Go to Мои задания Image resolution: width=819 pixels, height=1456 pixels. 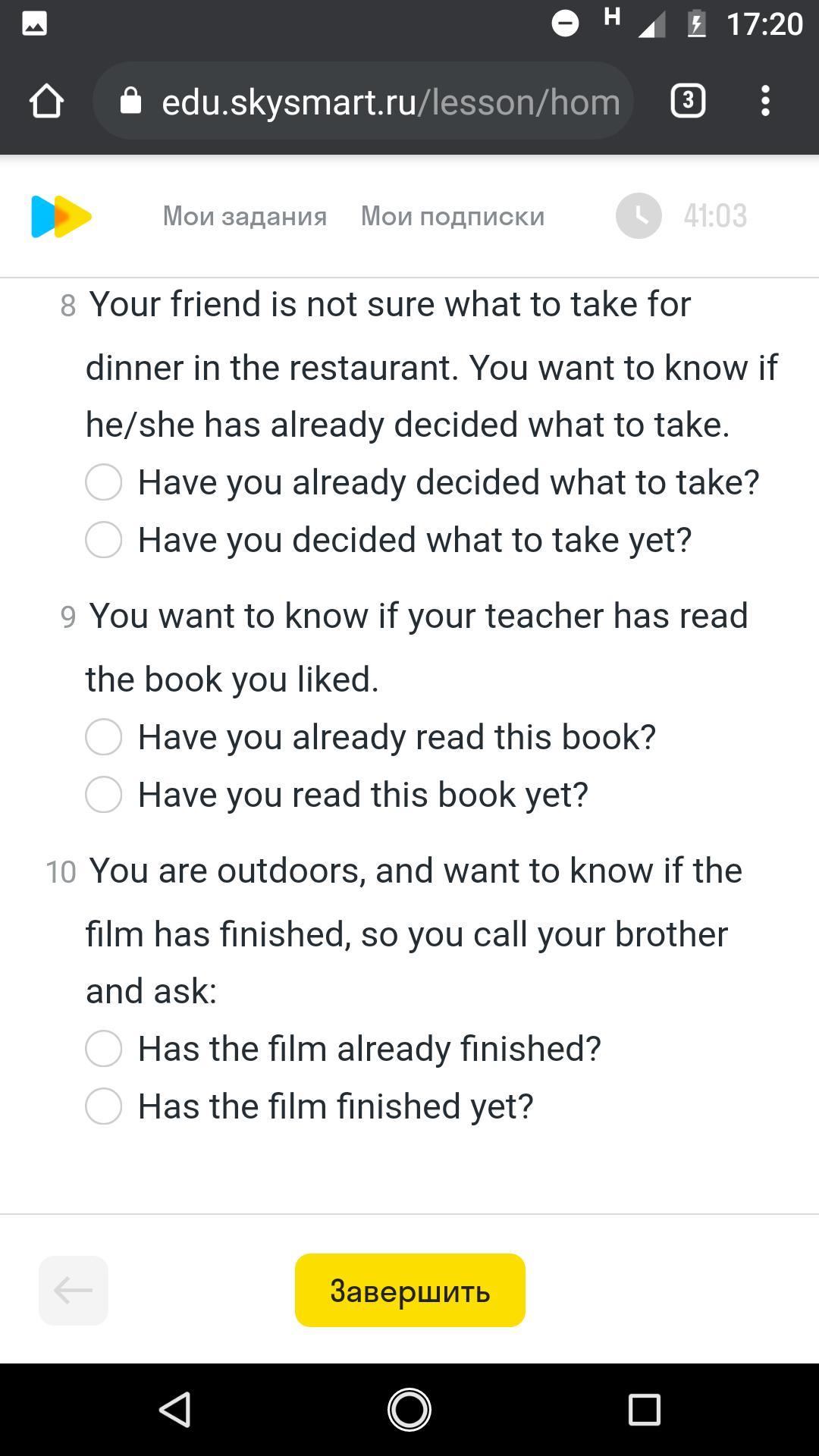(x=245, y=216)
